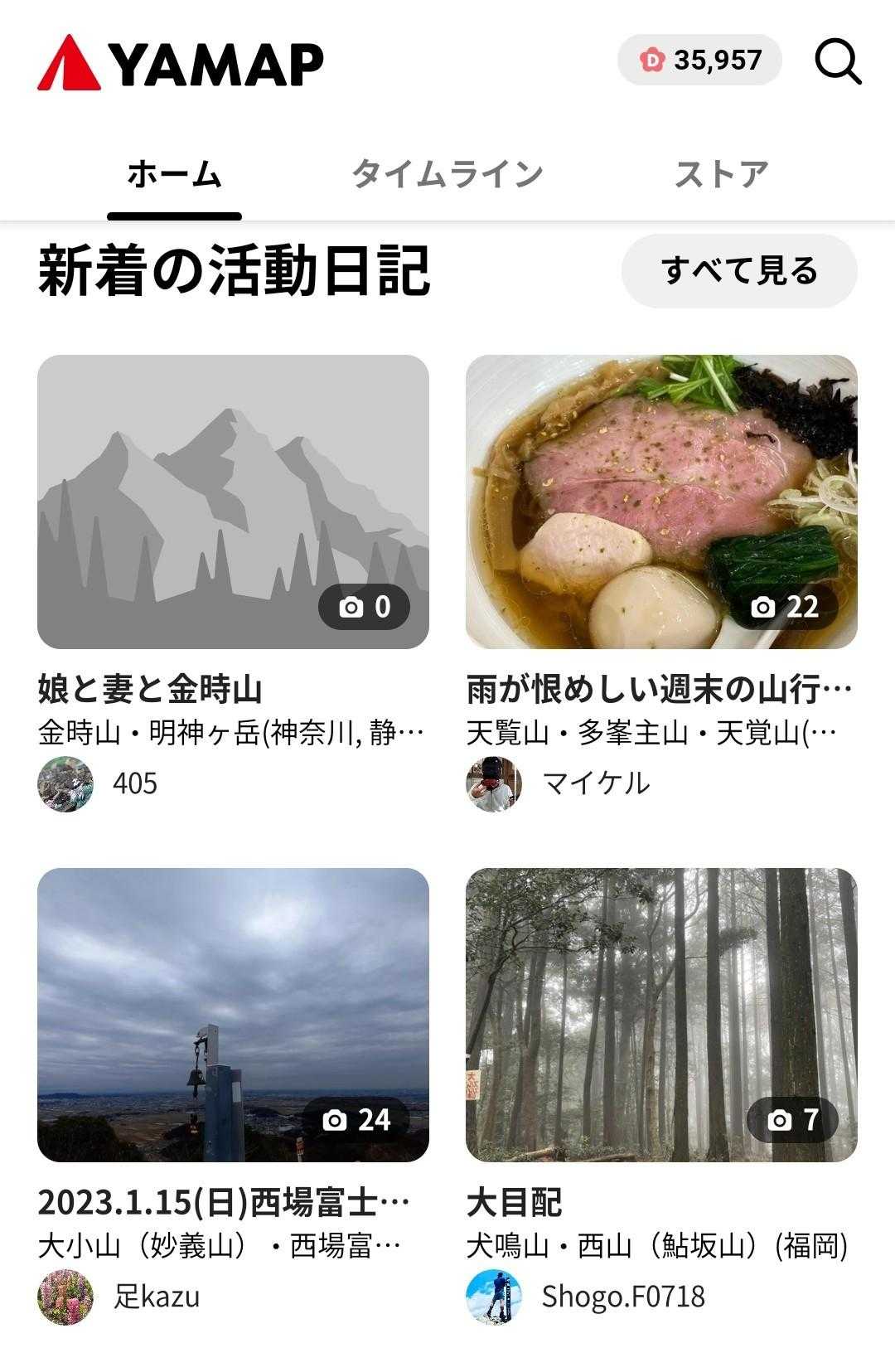The height and width of the screenshot is (1372, 895).
Task: Switch to the ストア tab
Action: pyautogui.click(x=721, y=174)
